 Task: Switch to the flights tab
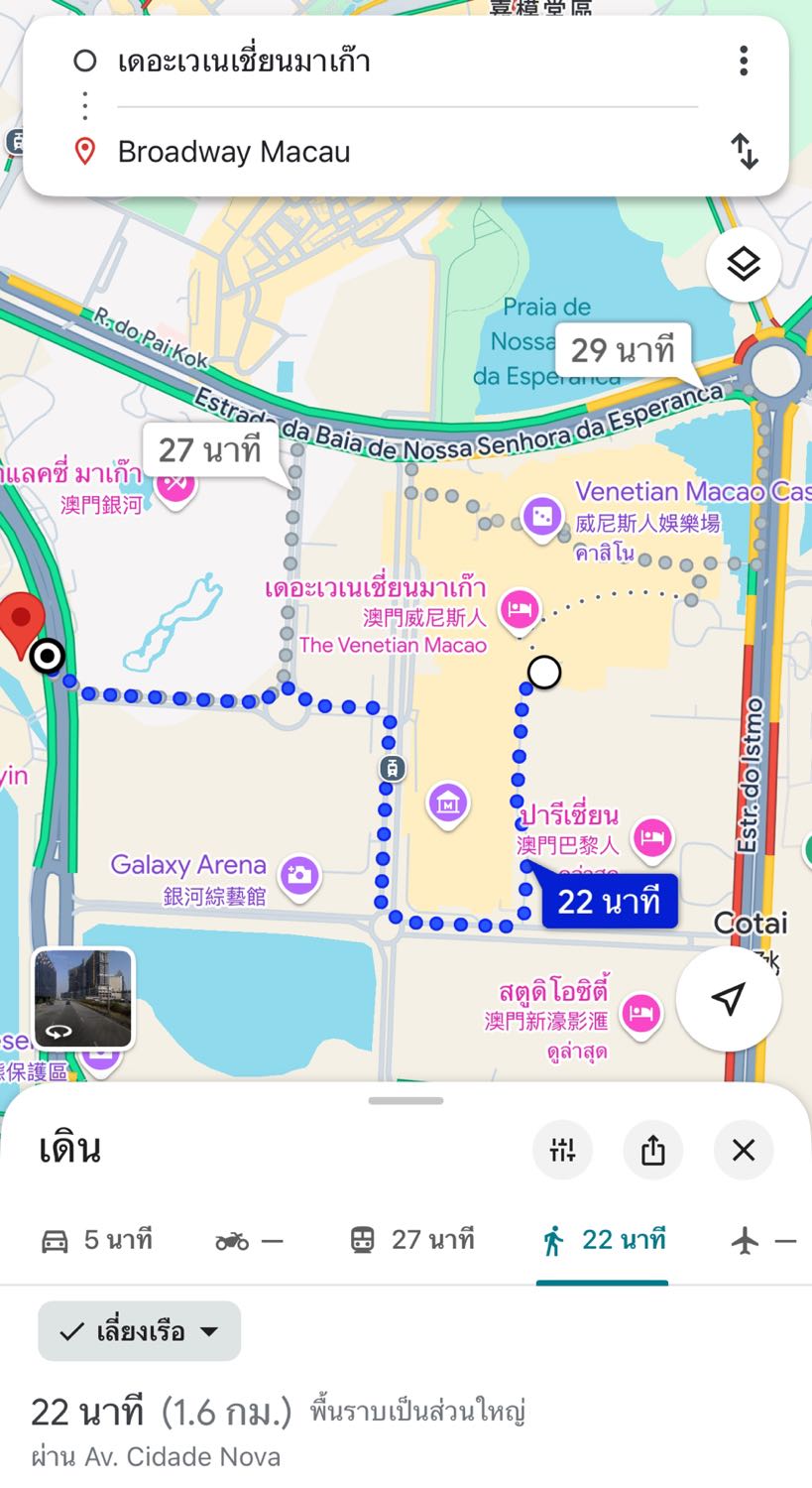763,1240
